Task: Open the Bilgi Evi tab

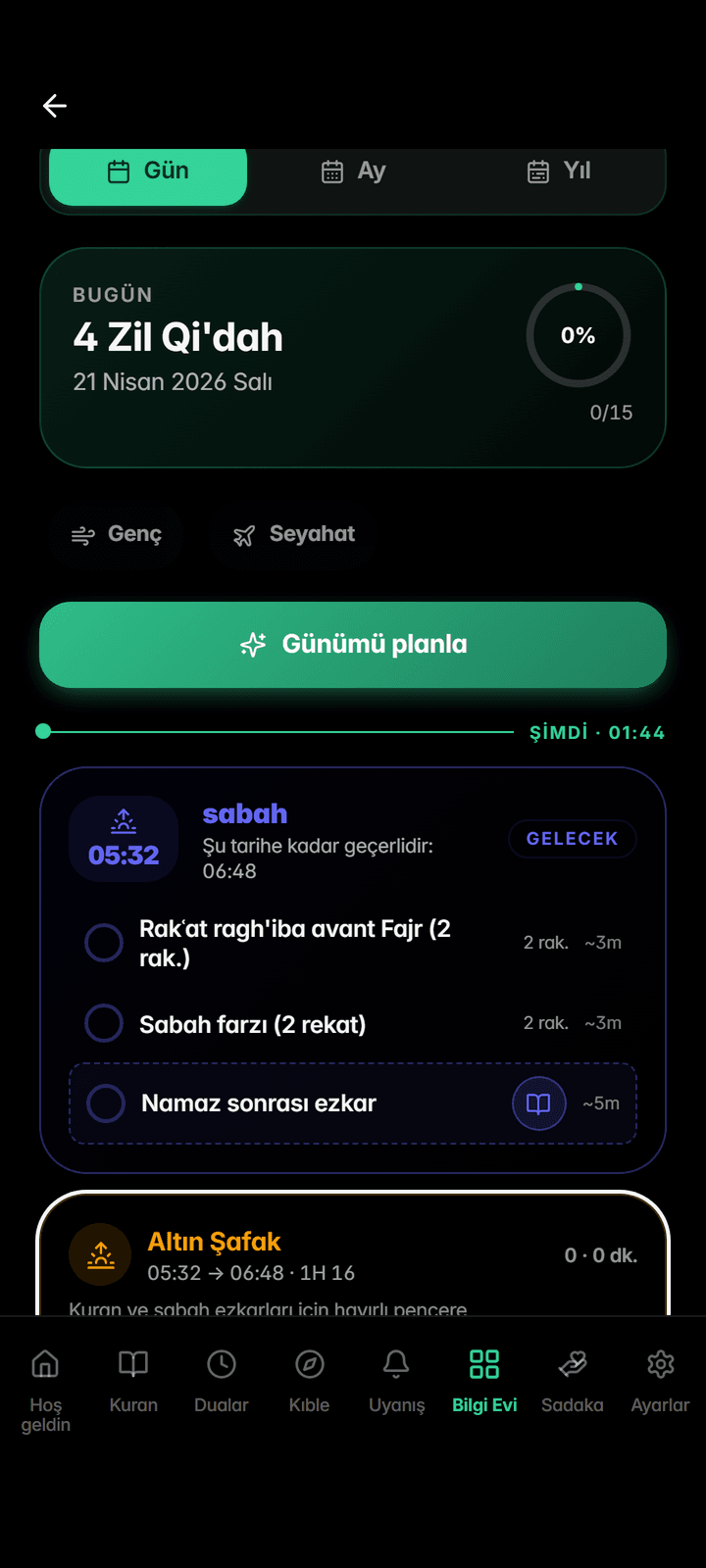Action: click(484, 1382)
